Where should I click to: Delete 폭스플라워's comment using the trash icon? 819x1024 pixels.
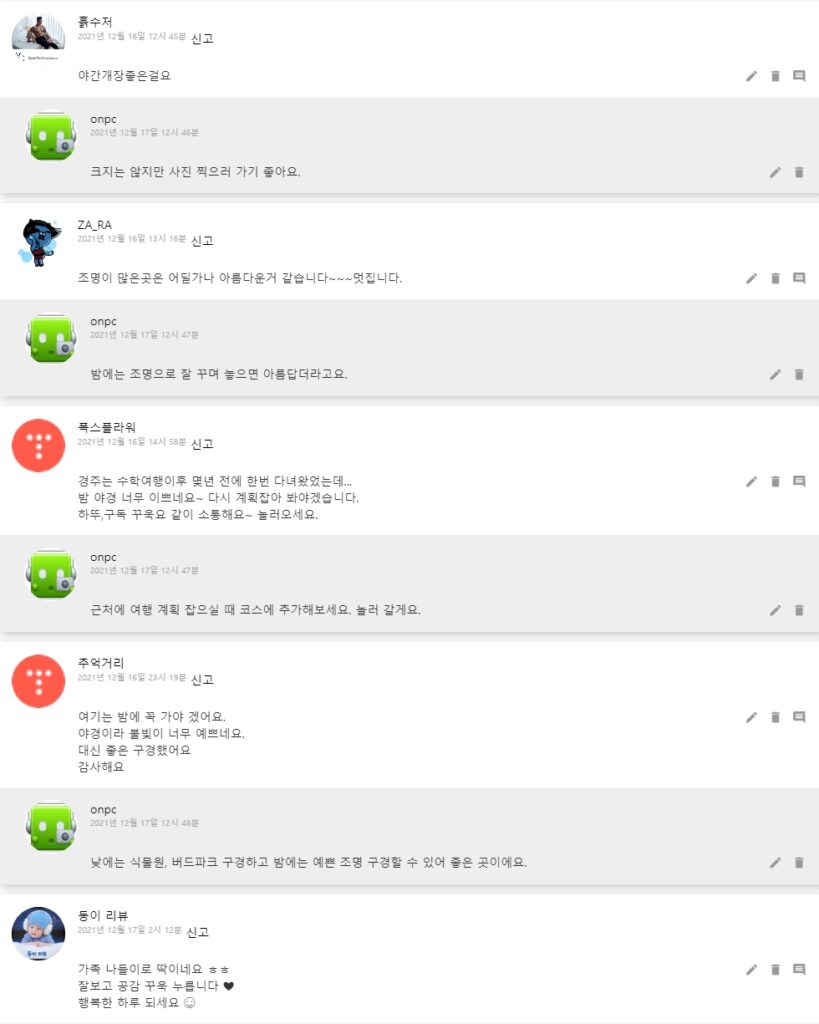(775, 481)
